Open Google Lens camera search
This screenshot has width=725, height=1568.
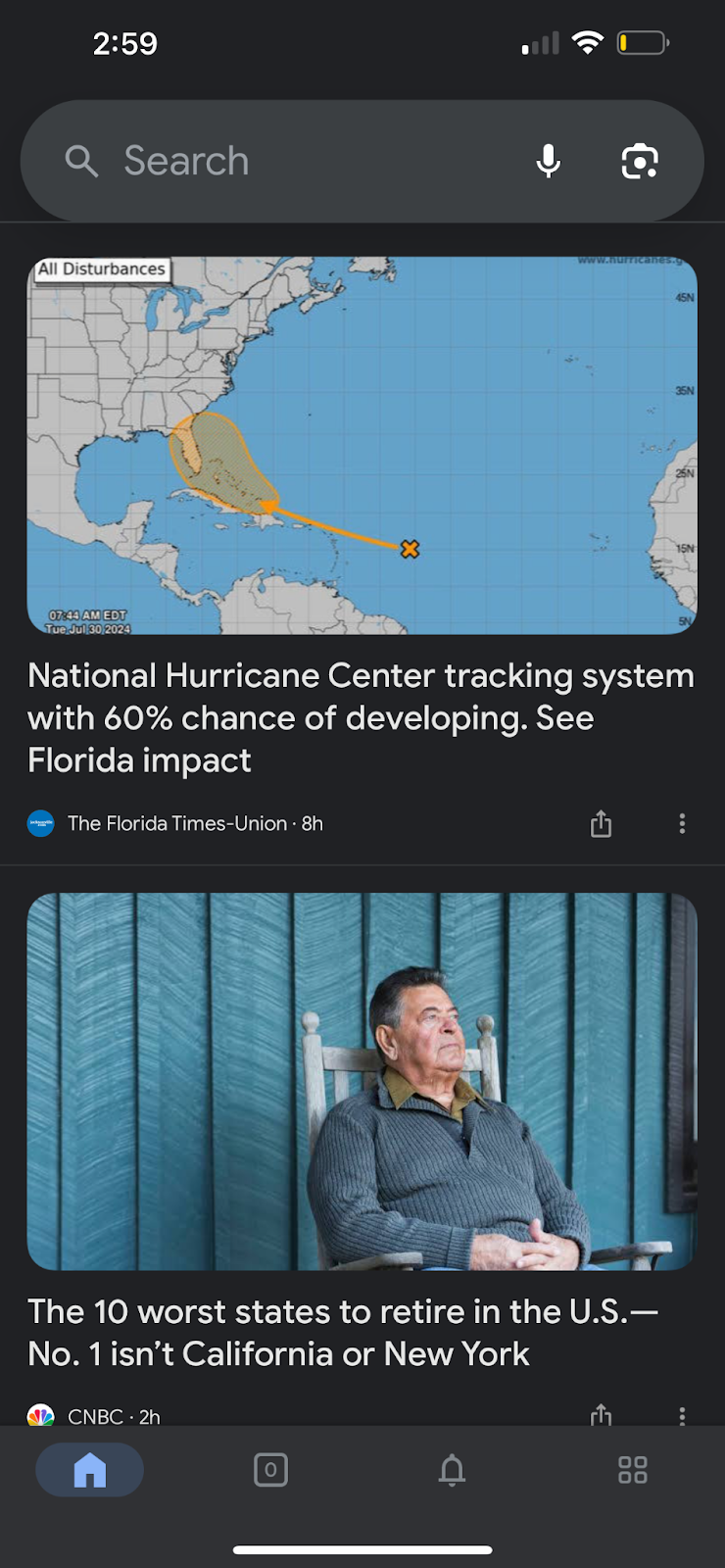tap(640, 162)
